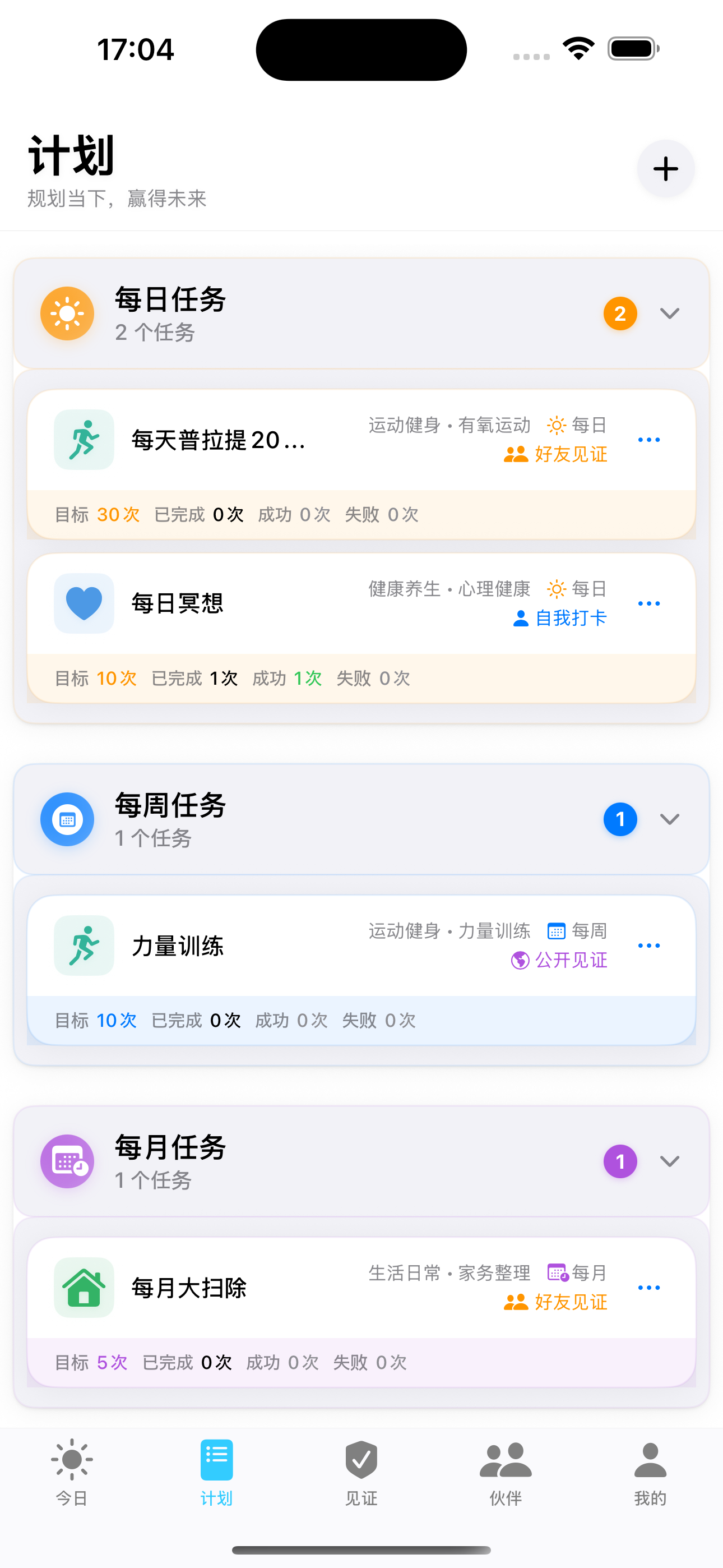Click the blue calendar icon of 每周任务

coord(67,819)
